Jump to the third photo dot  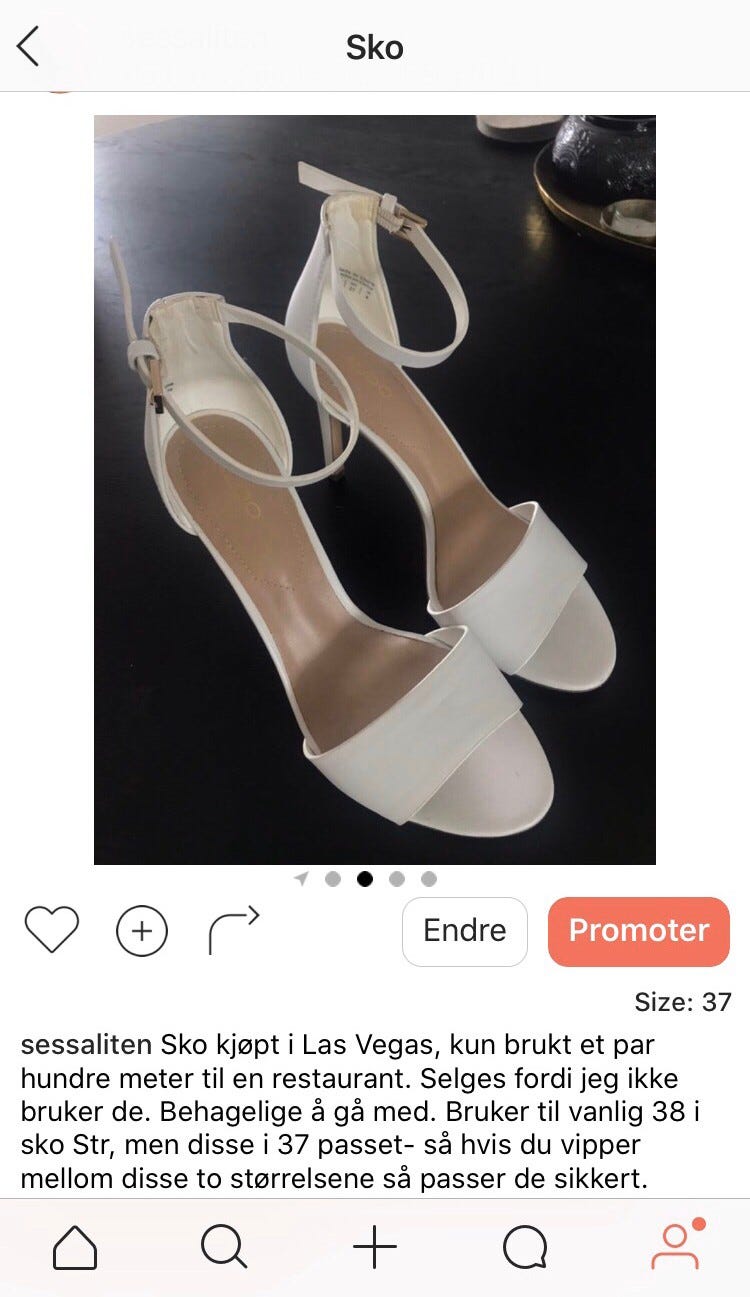click(x=397, y=879)
